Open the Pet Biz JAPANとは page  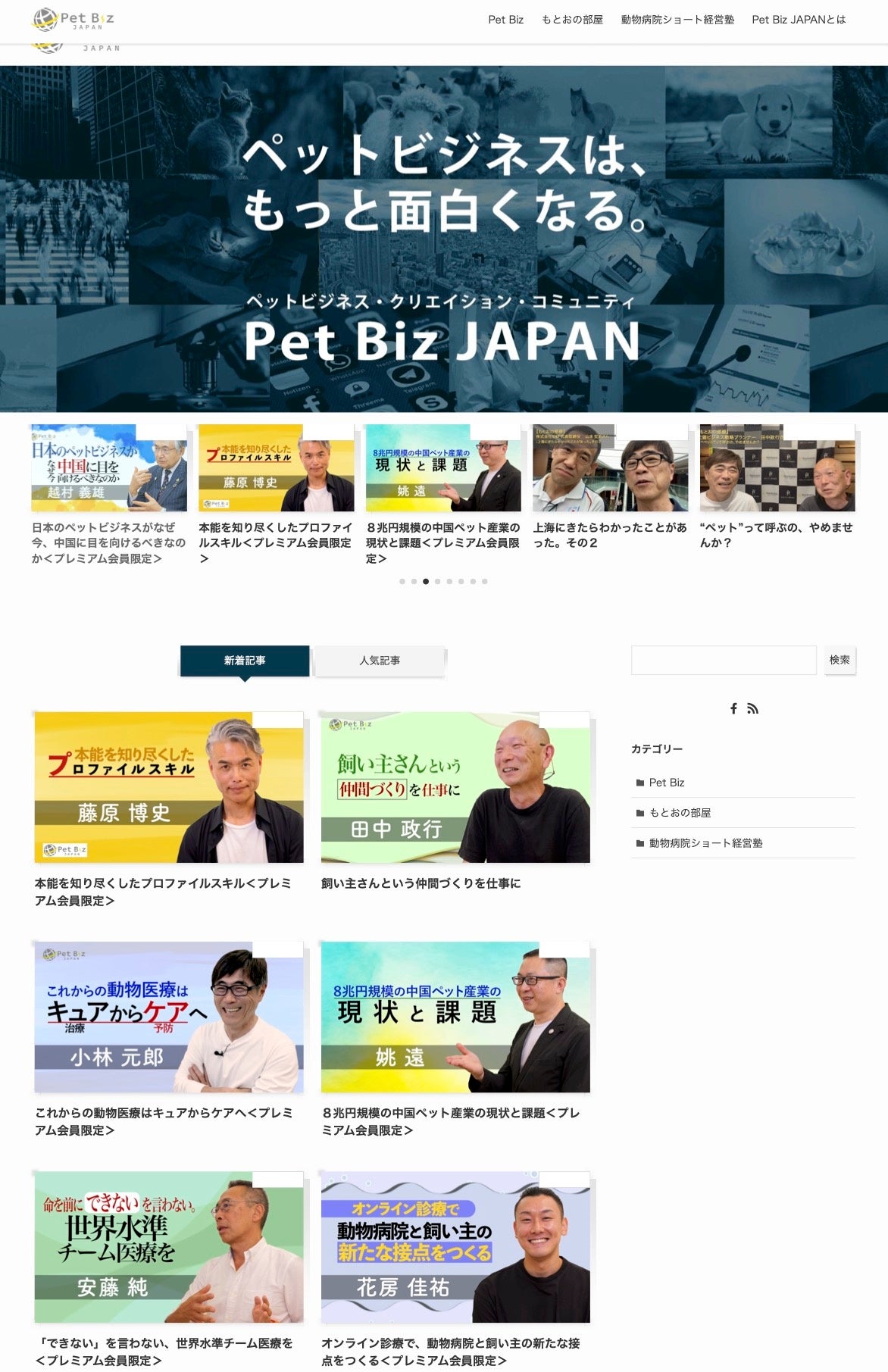click(x=799, y=20)
